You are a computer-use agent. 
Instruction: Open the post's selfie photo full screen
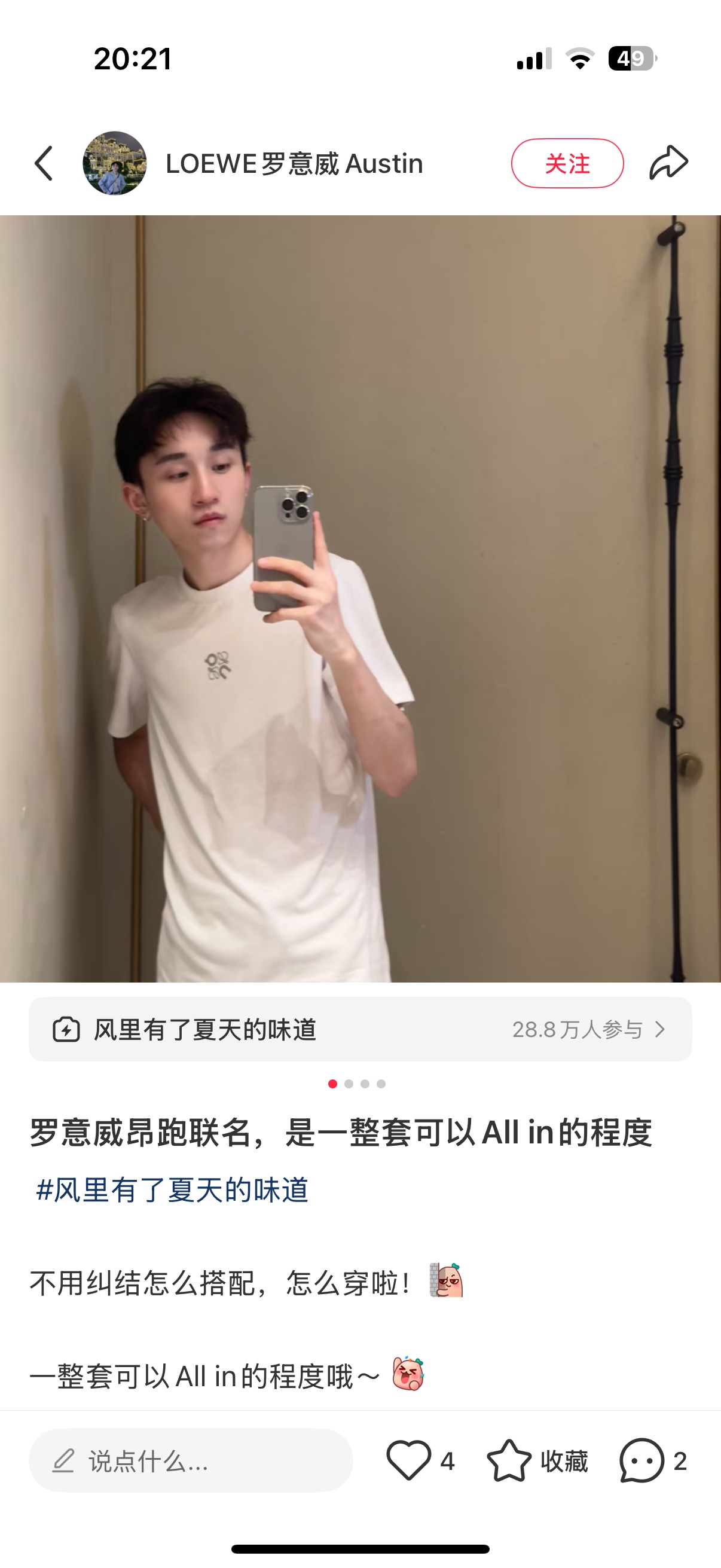360,599
